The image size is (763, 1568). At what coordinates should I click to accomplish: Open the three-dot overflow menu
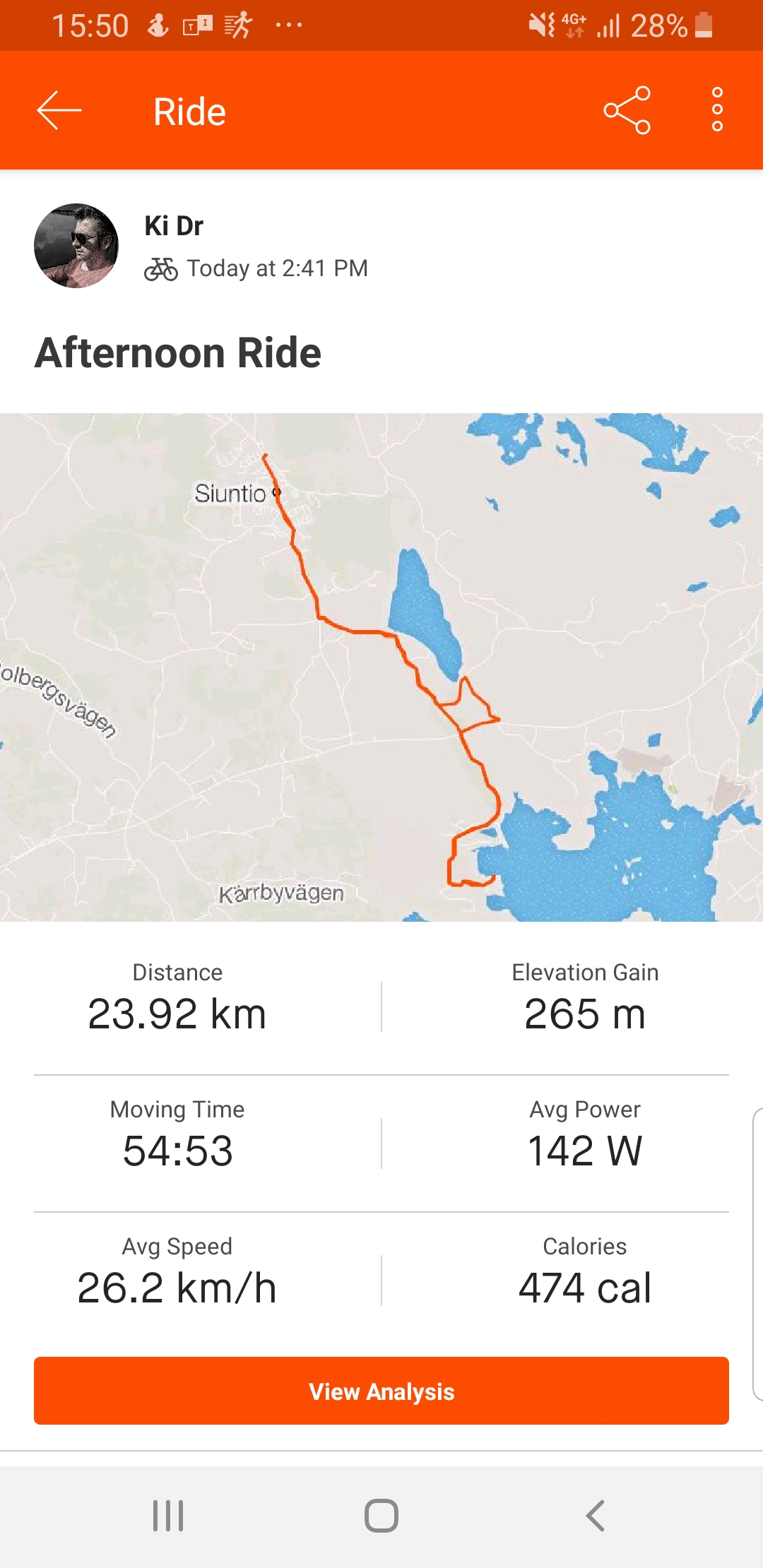coord(717,109)
